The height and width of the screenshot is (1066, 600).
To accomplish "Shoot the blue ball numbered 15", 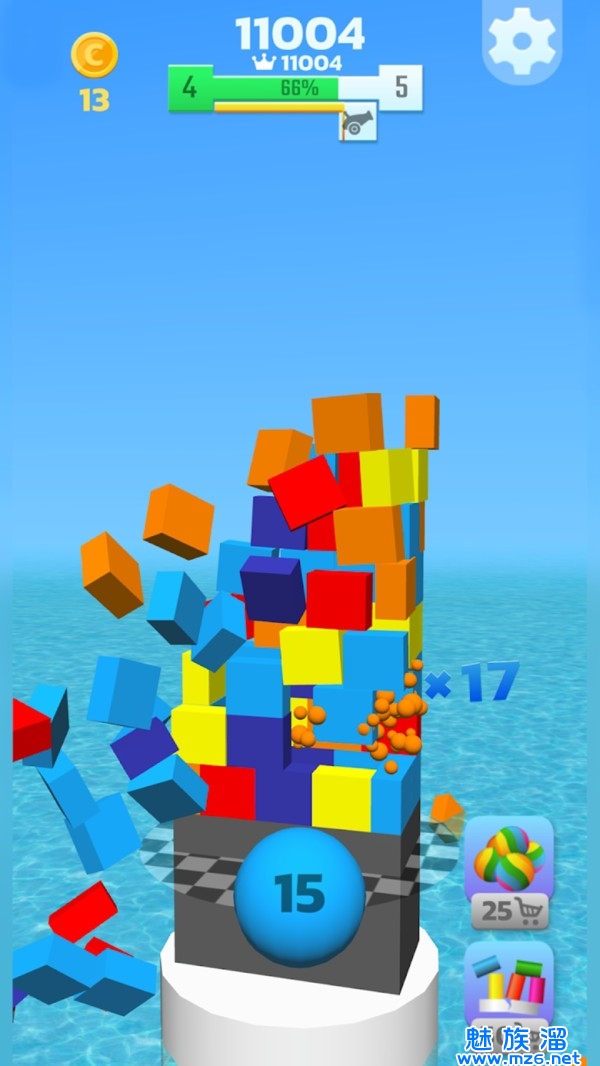I will tap(300, 892).
